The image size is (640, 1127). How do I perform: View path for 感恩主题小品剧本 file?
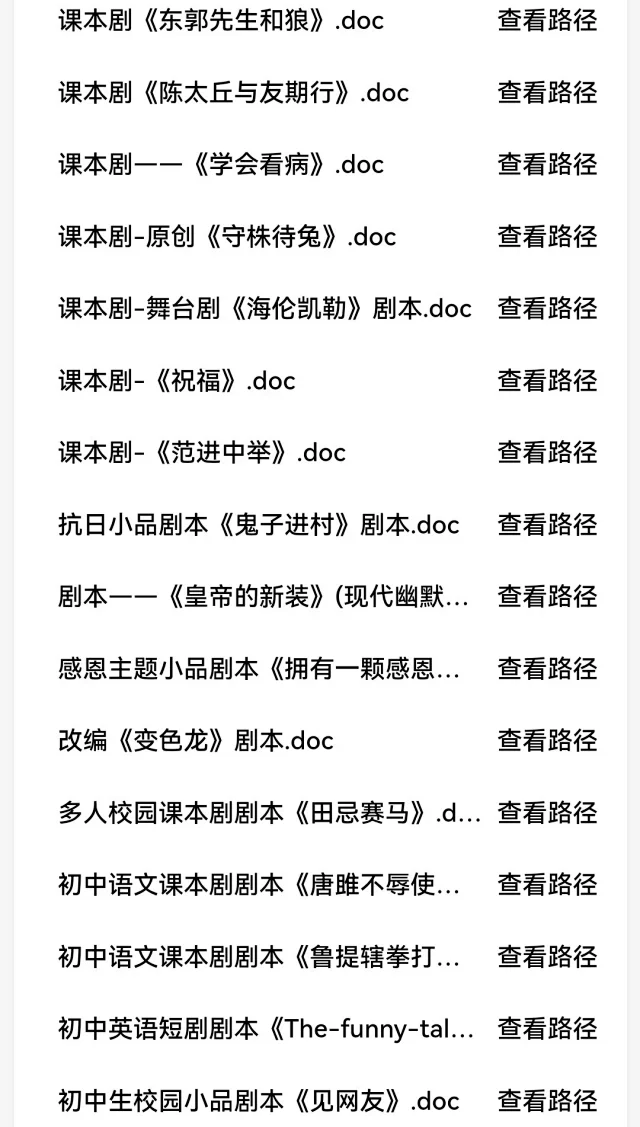[547, 668]
